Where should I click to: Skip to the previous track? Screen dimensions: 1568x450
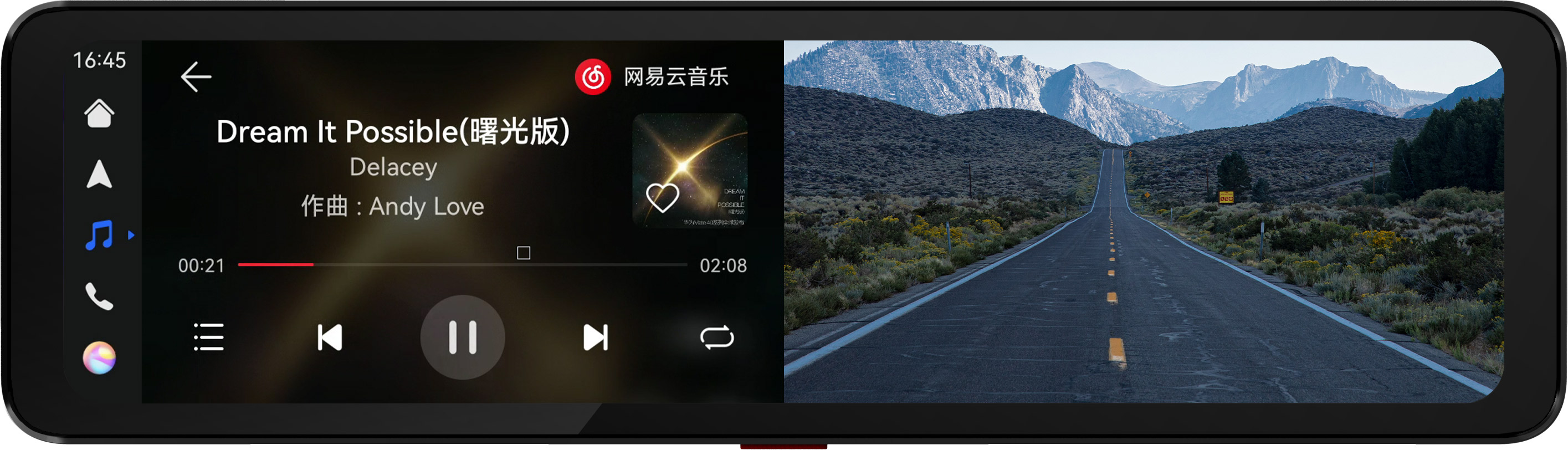point(330,337)
